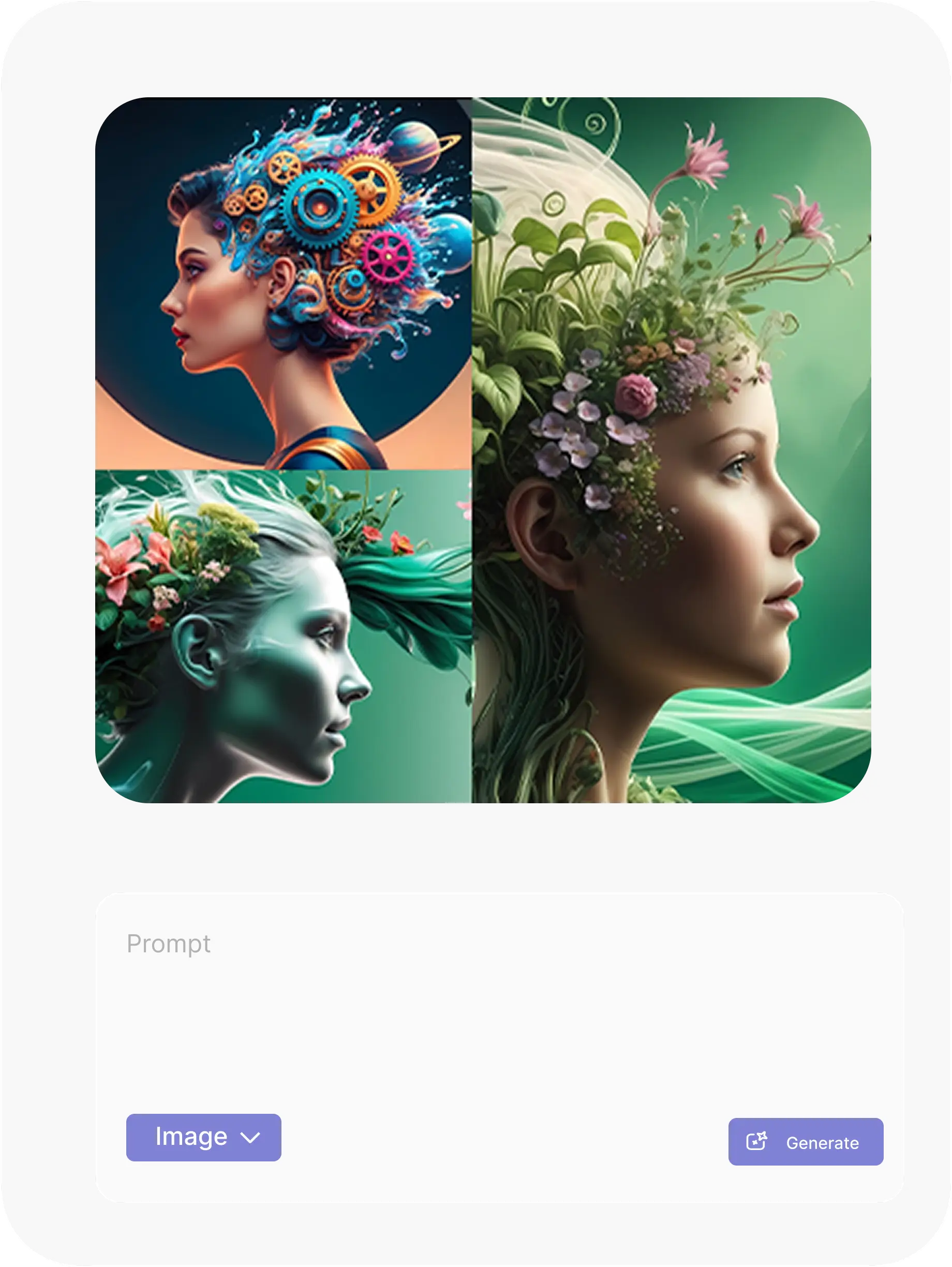
Task: Open the gears and planets portrait
Action: (284, 284)
